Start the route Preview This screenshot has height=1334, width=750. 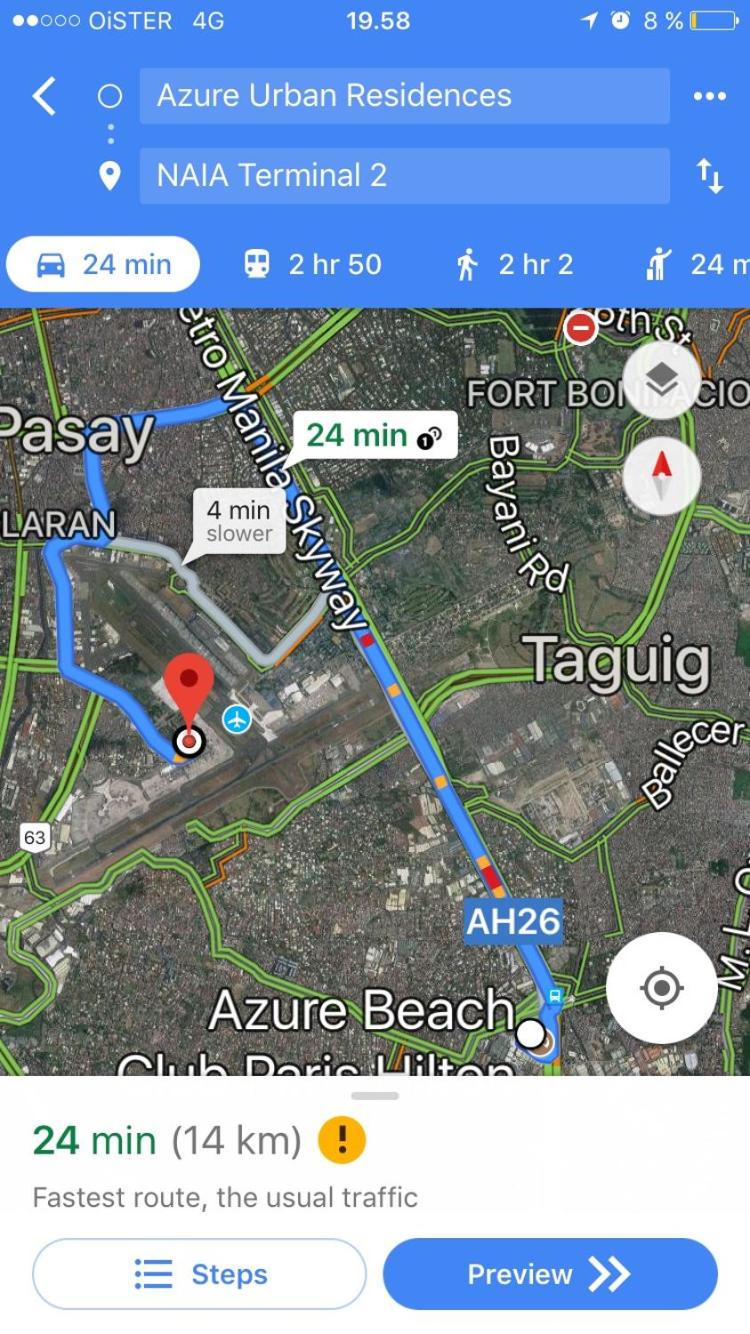550,1274
